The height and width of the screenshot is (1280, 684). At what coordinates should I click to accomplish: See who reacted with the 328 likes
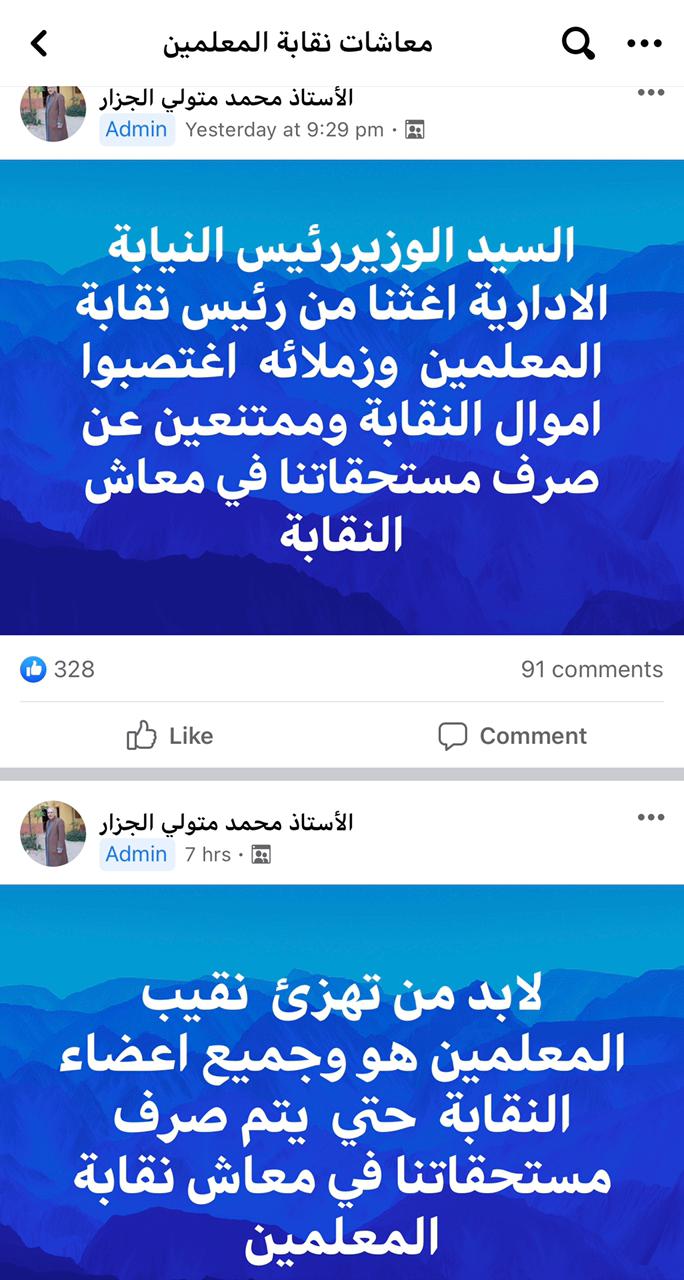point(58,669)
